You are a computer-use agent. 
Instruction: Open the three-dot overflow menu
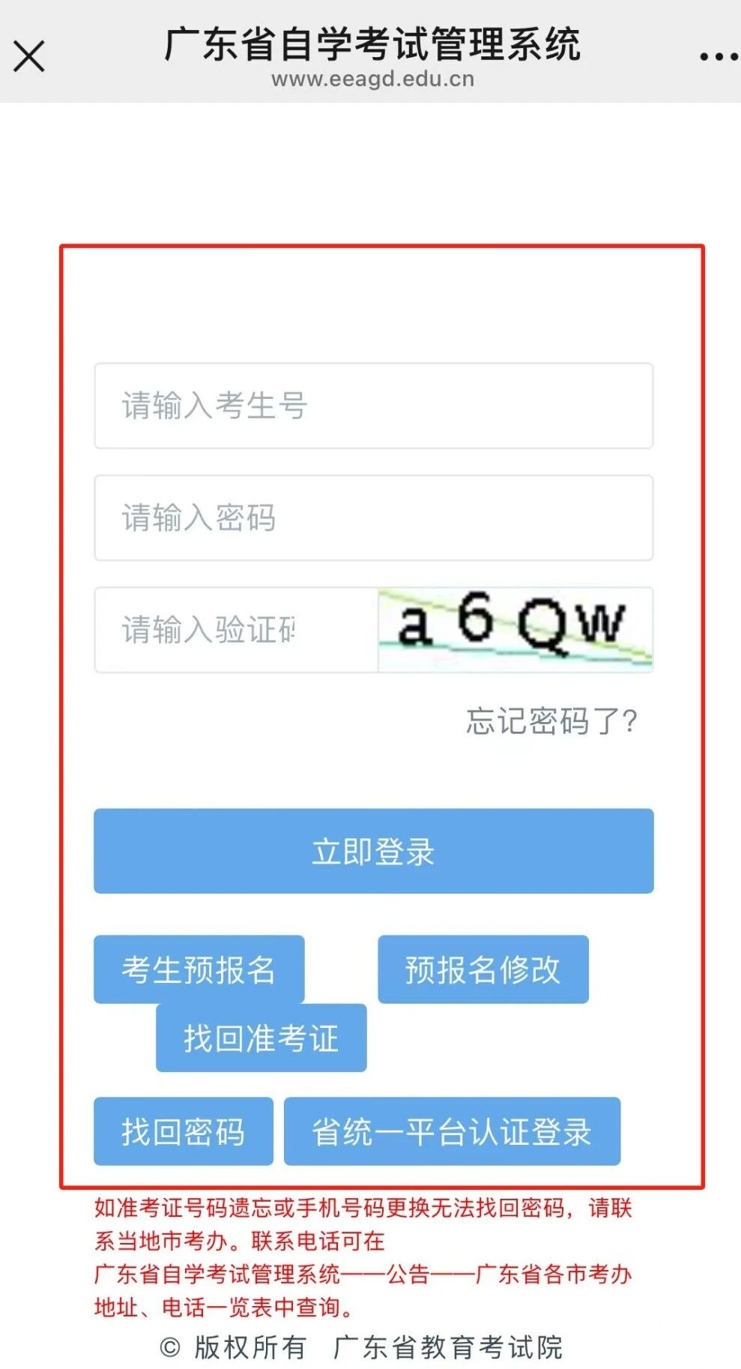tap(717, 57)
